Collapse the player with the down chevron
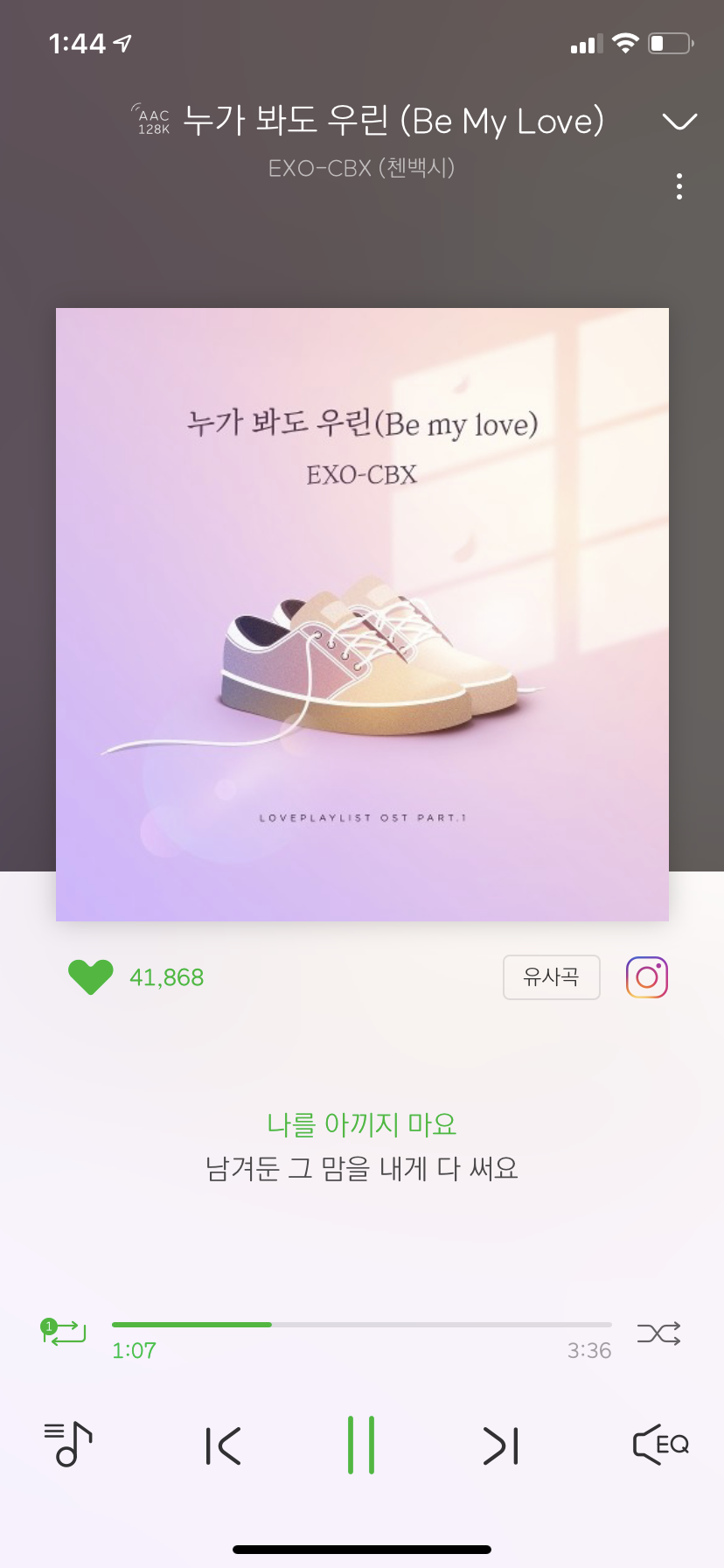The image size is (724, 1568). (679, 121)
